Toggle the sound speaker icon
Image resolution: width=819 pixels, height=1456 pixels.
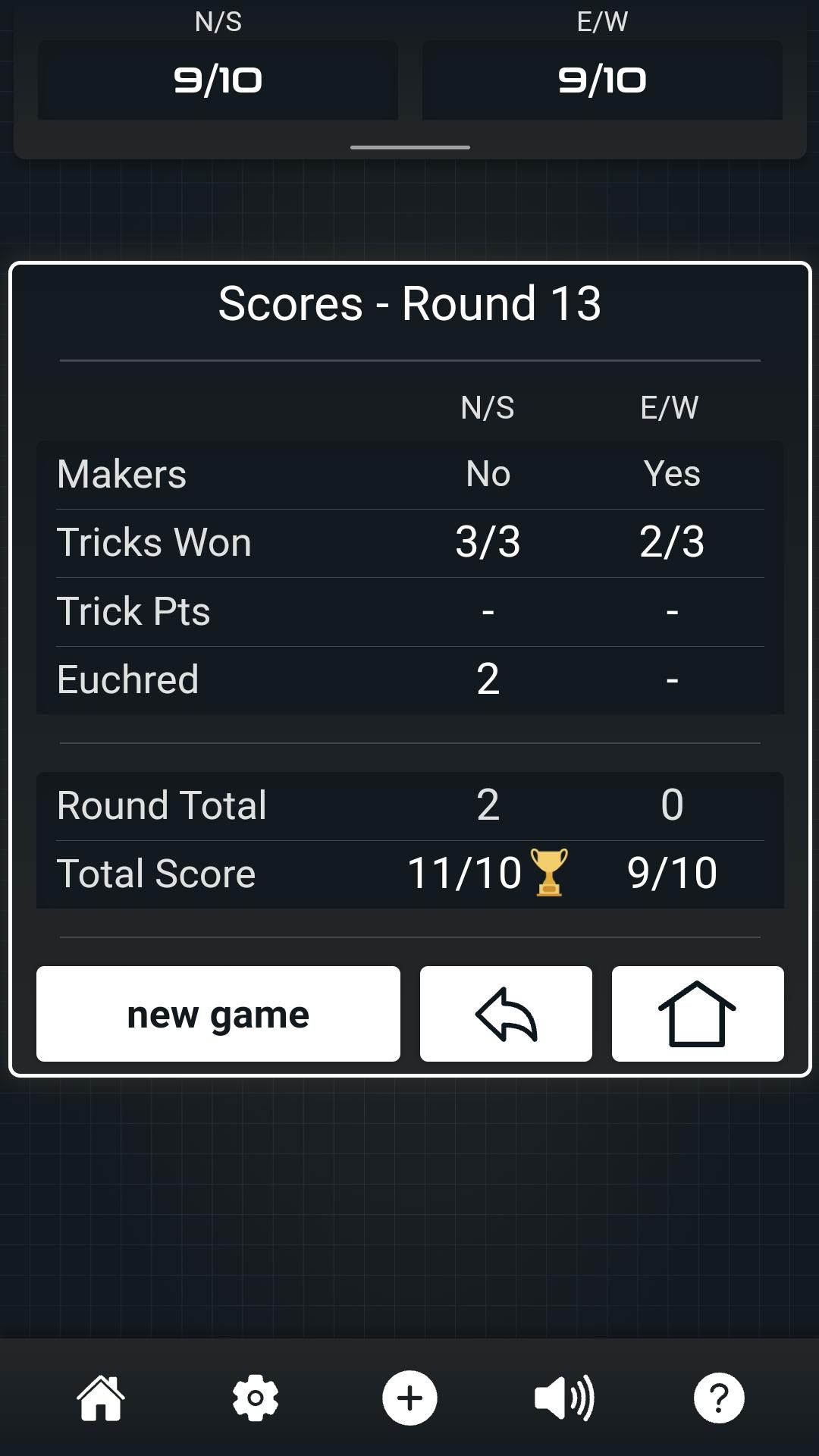pyautogui.click(x=564, y=1398)
